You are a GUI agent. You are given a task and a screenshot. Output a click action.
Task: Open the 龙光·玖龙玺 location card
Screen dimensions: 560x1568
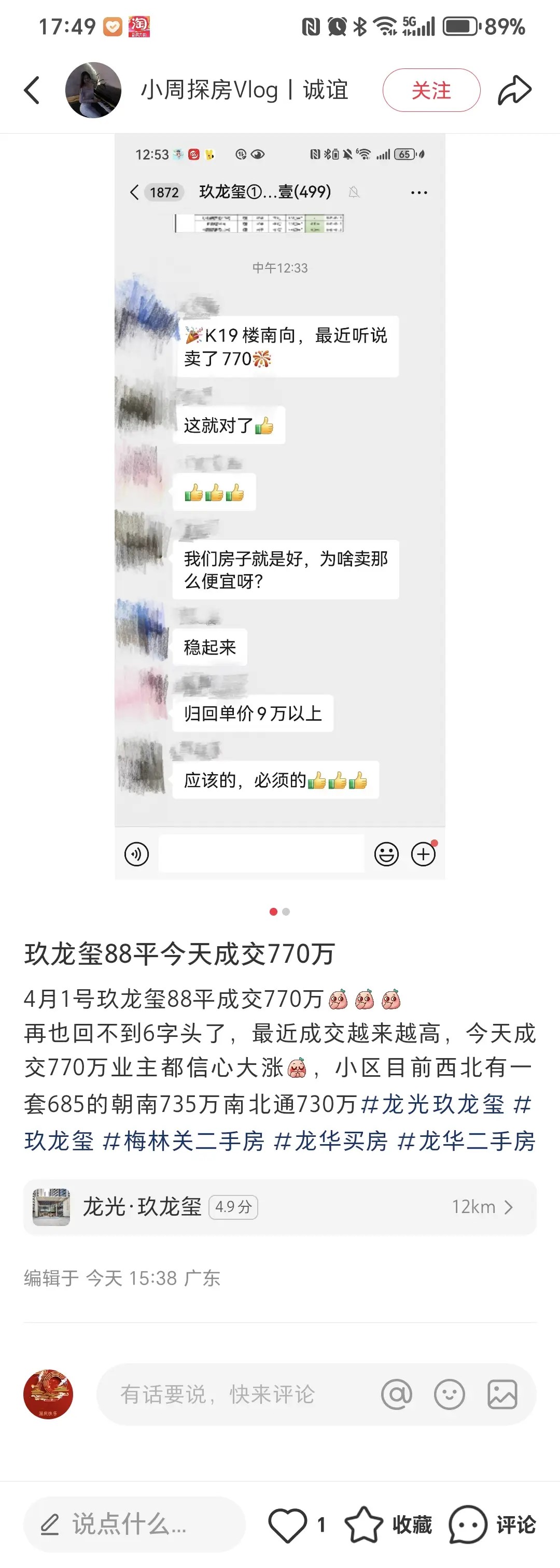tap(279, 1206)
